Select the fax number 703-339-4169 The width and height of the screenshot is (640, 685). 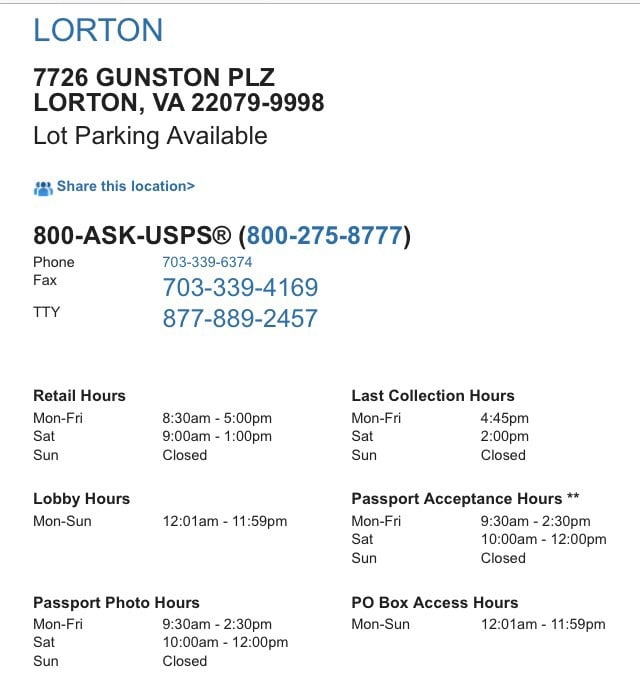240,288
